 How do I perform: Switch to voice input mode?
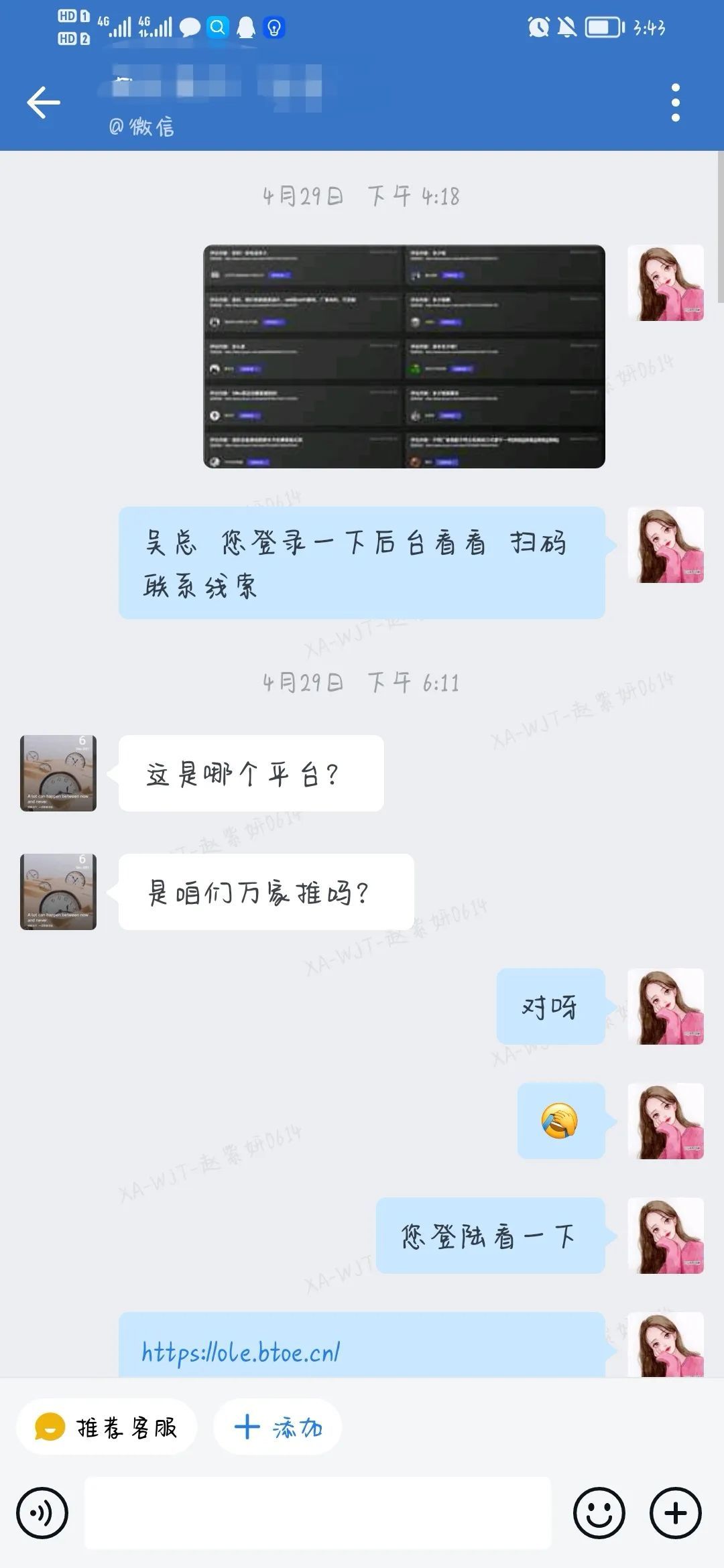[42, 1513]
